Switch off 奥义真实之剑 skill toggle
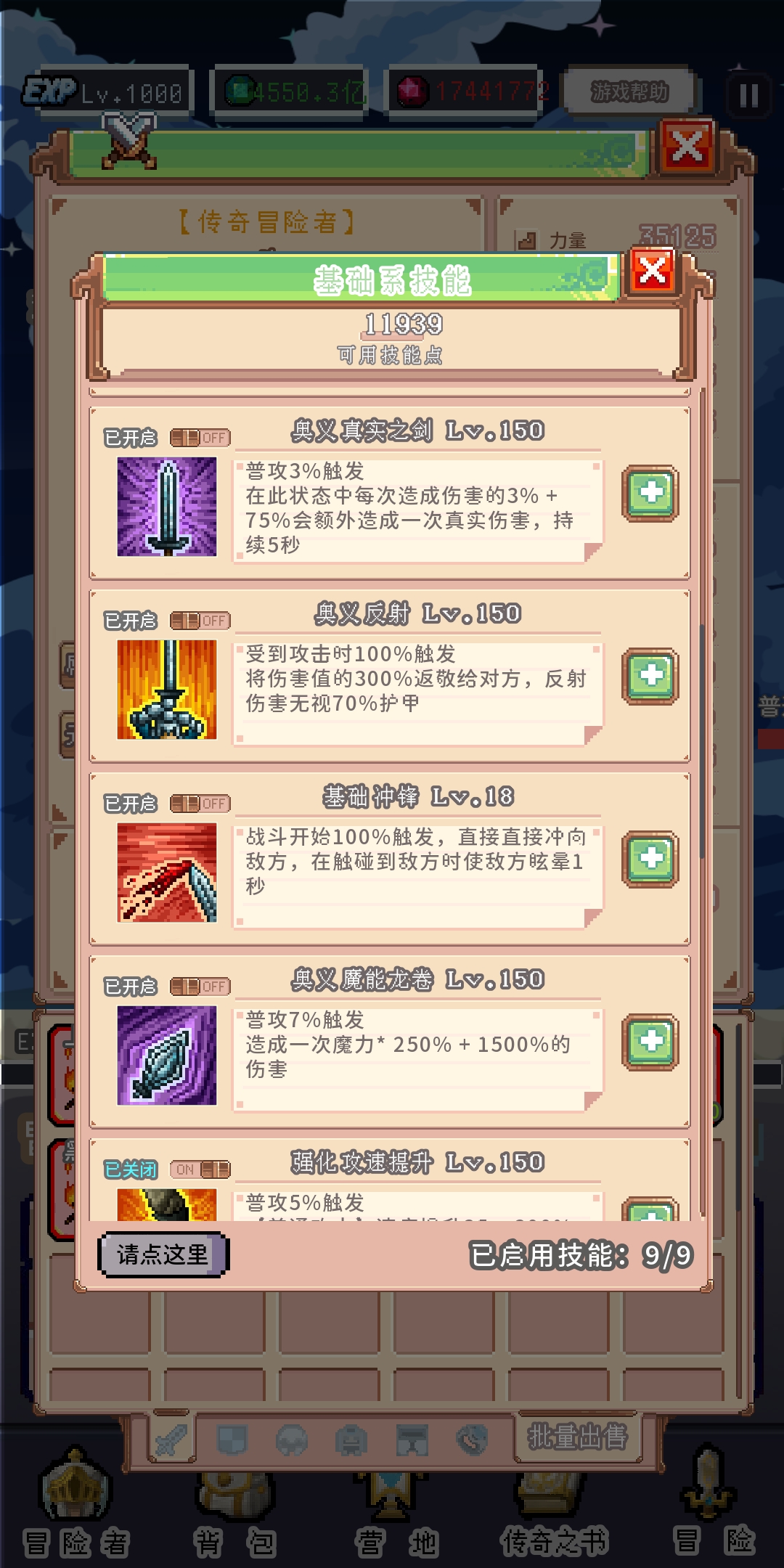Image resolution: width=784 pixels, height=1568 pixels. (x=200, y=438)
